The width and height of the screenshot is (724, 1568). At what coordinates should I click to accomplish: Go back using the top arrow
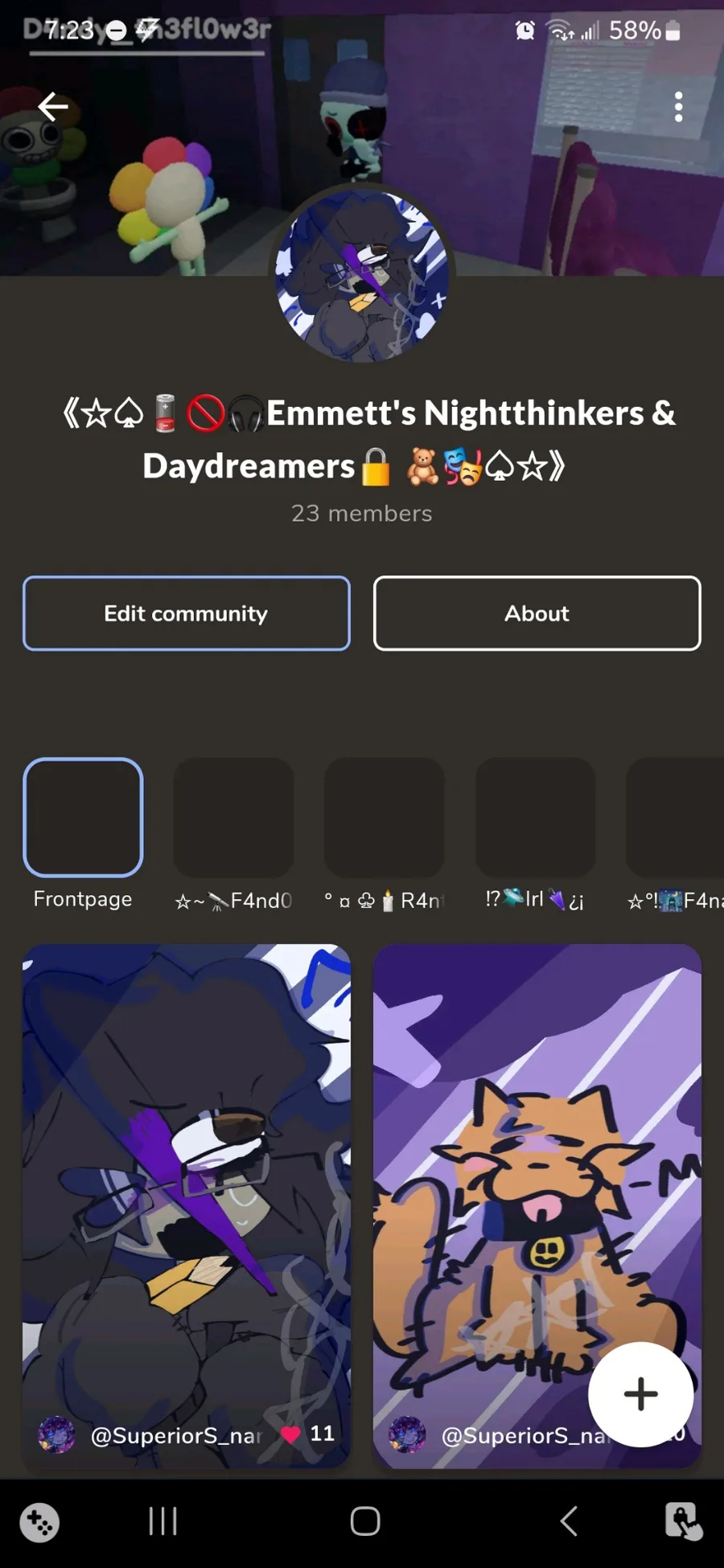(x=53, y=106)
